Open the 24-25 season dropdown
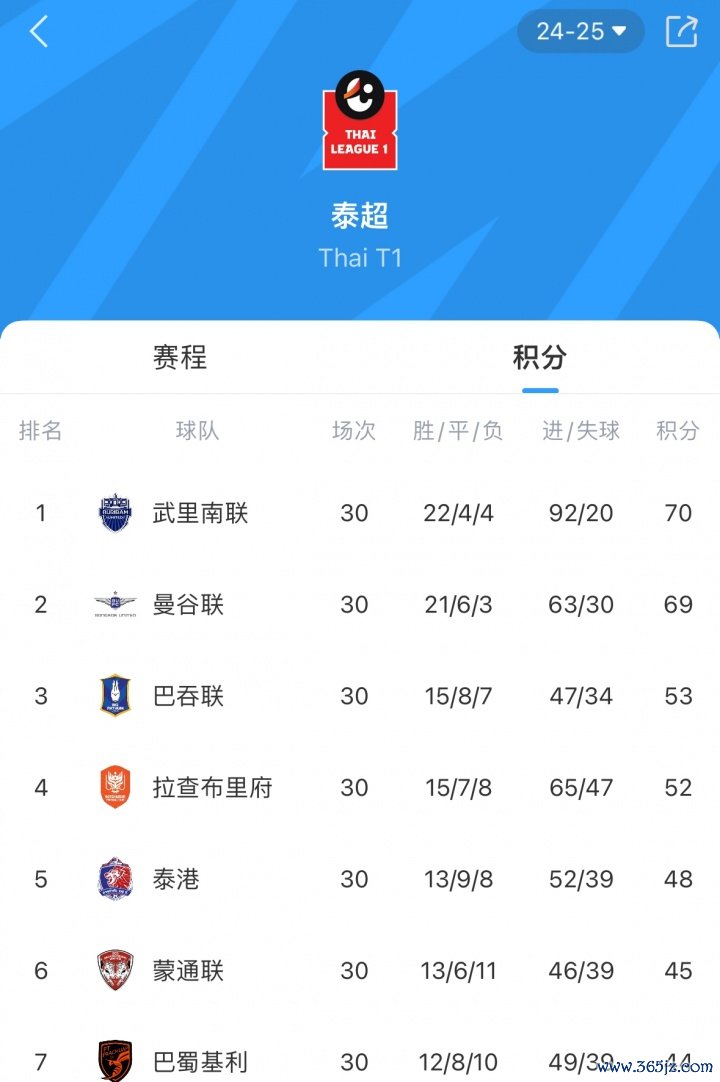Viewport: 720px width, 1082px height. pos(580,32)
